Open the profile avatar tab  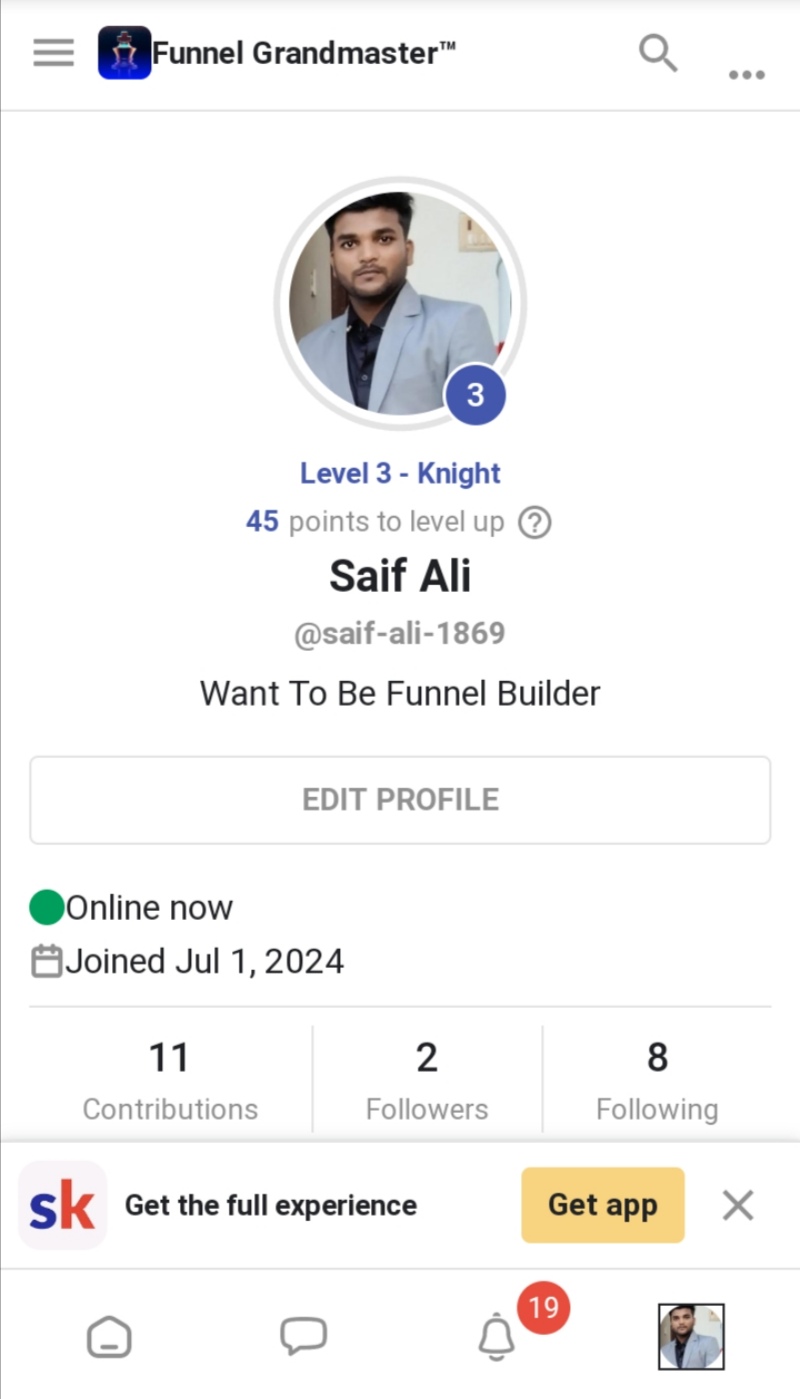click(x=691, y=1337)
